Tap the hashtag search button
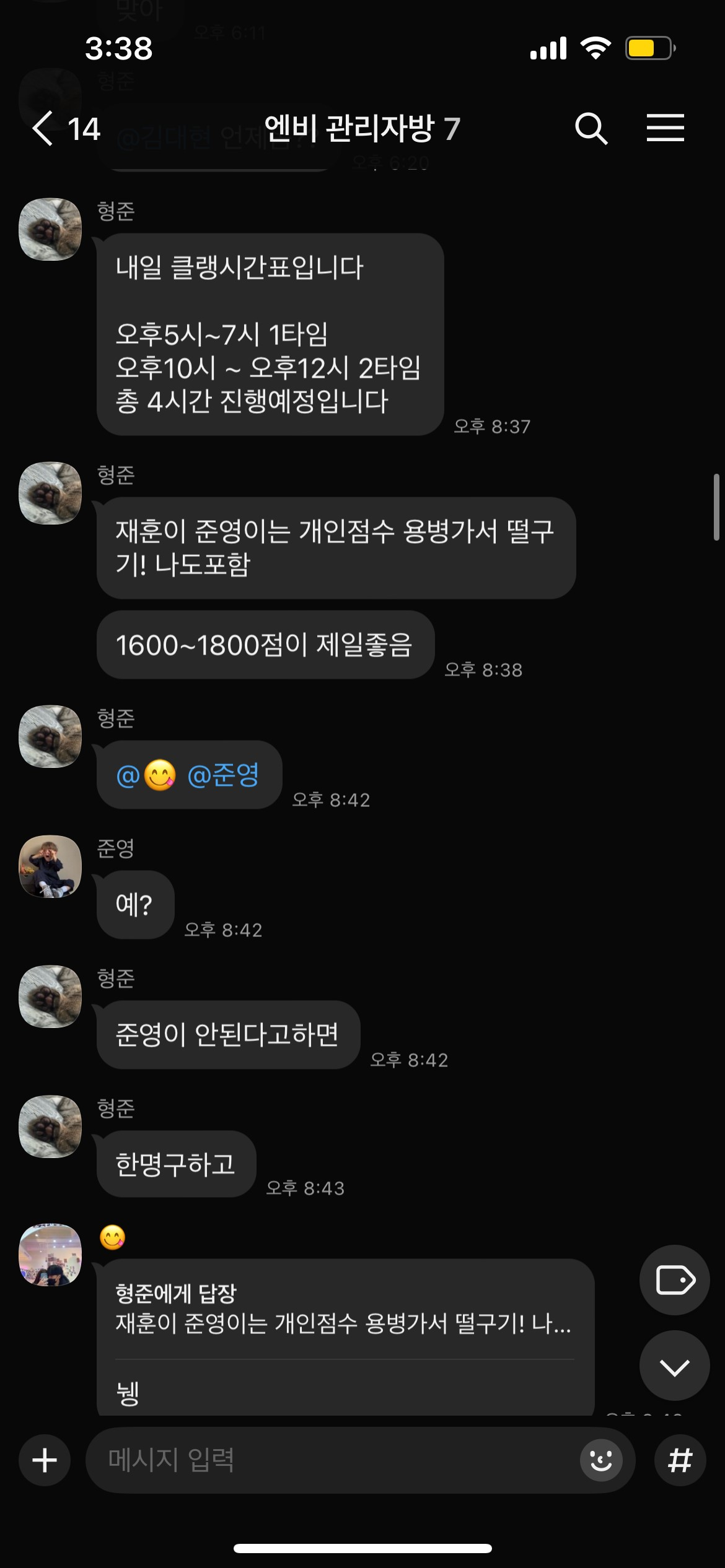The height and width of the screenshot is (1568, 725). 680,1460
